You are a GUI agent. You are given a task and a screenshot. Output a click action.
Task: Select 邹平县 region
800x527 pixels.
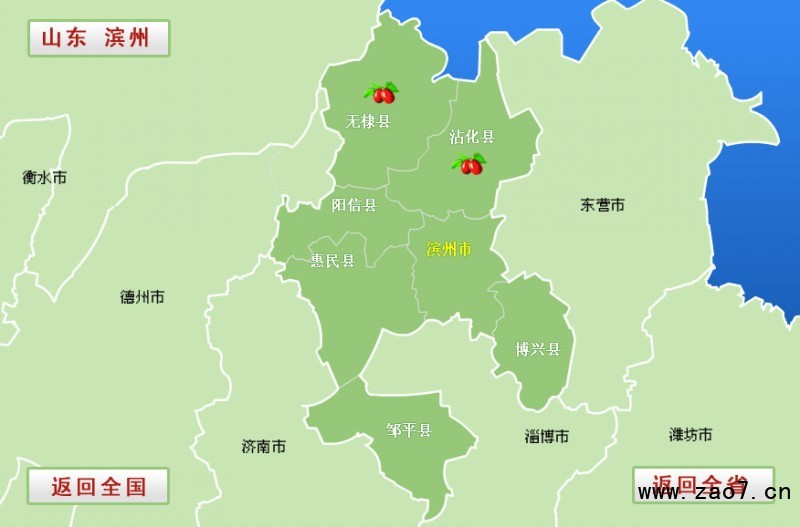click(x=408, y=431)
